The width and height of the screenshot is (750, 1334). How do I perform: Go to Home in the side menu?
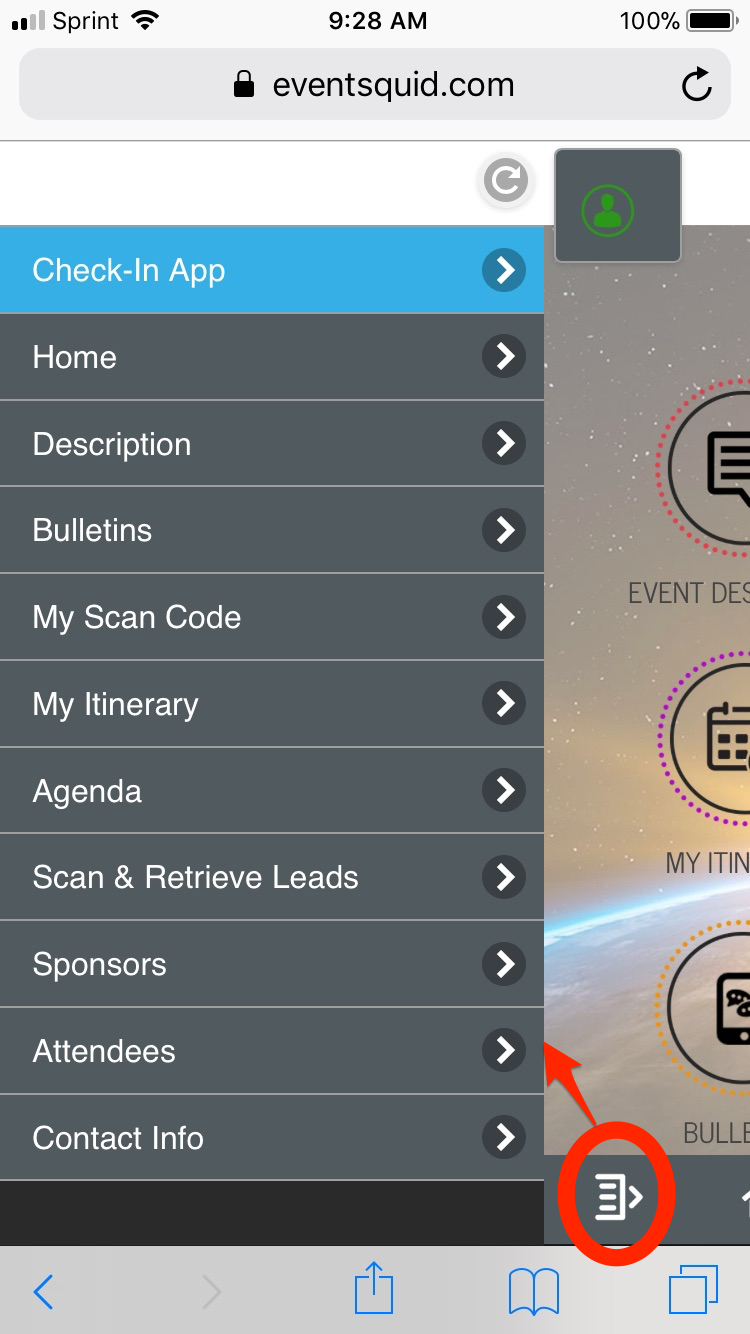(x=272, y=357)
